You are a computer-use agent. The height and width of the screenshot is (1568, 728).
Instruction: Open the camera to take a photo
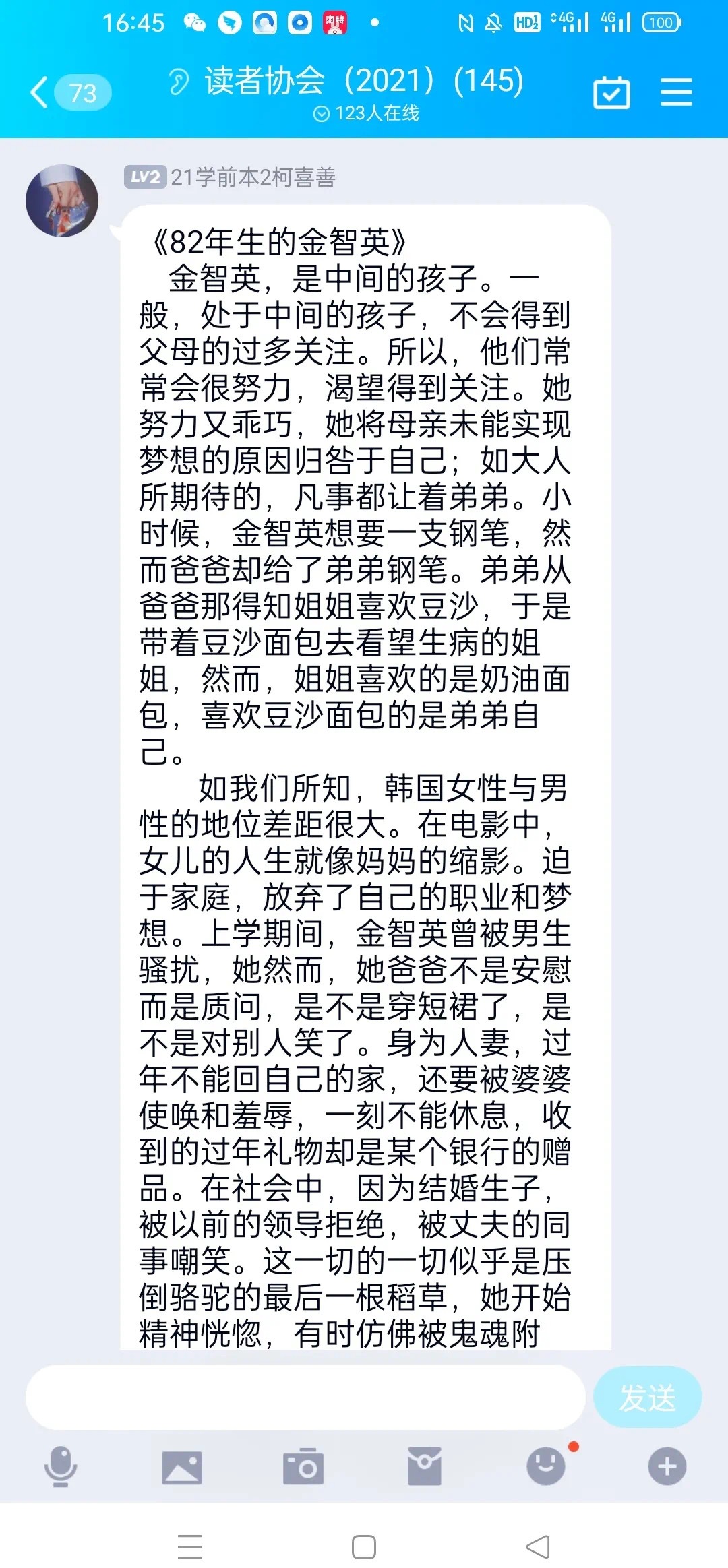303,1467
